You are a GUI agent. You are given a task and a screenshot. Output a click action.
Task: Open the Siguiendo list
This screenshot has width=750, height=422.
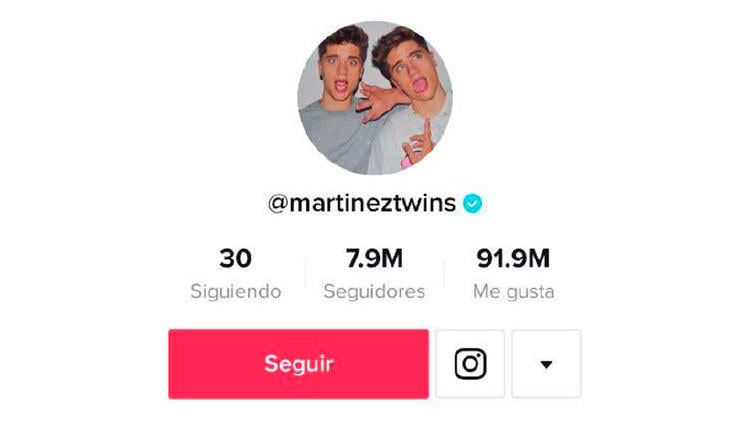point(236,273)
